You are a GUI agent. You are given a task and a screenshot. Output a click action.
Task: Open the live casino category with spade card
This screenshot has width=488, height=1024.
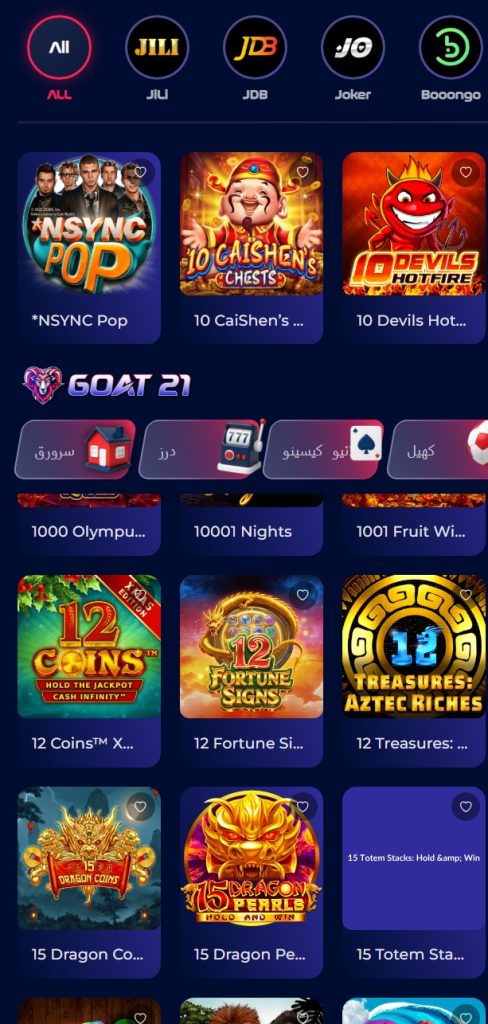tap(323, 449)
